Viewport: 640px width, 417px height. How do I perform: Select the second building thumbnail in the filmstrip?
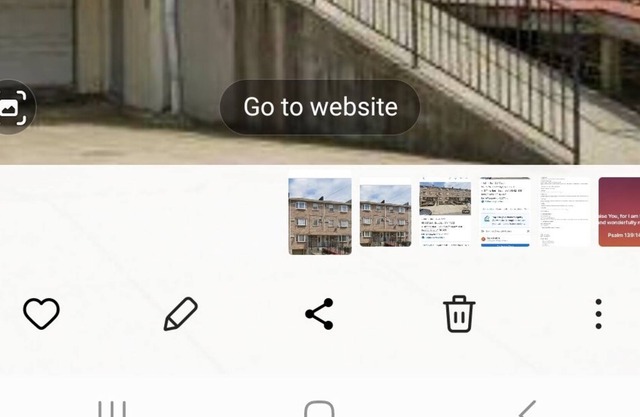[385, 213]
